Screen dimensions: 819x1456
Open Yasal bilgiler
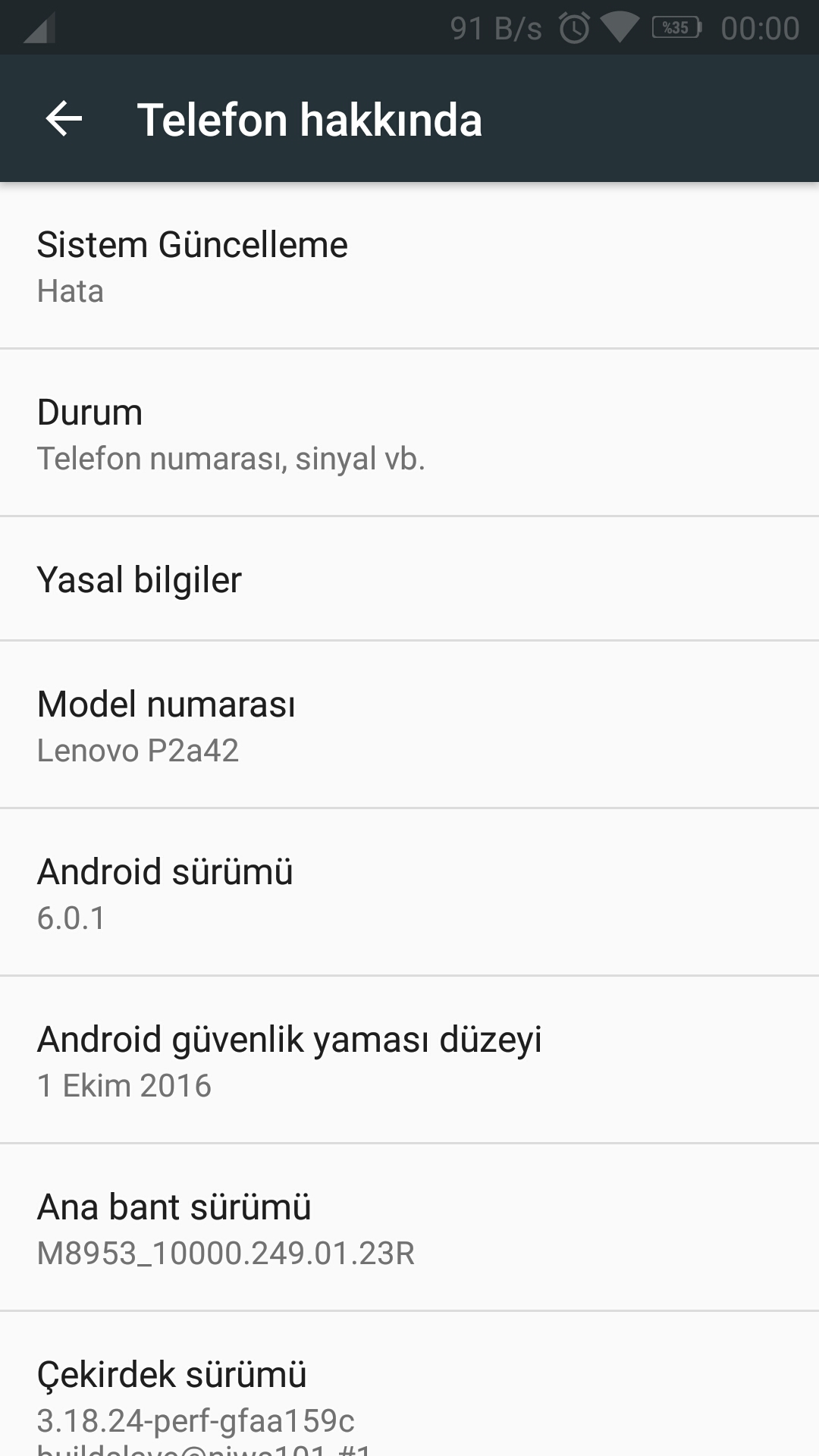click(x=409, y=579)
